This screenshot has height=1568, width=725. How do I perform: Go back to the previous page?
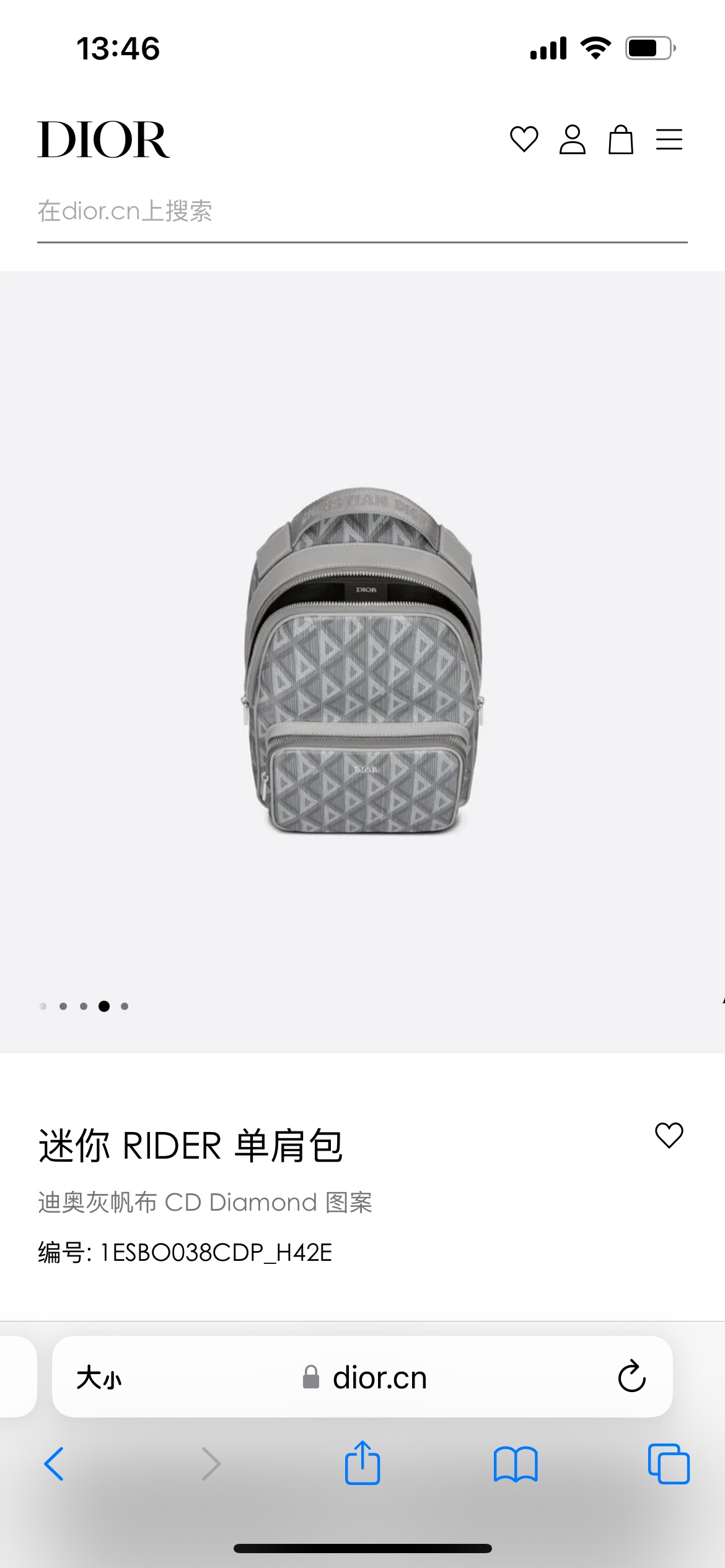[55, 1464]
